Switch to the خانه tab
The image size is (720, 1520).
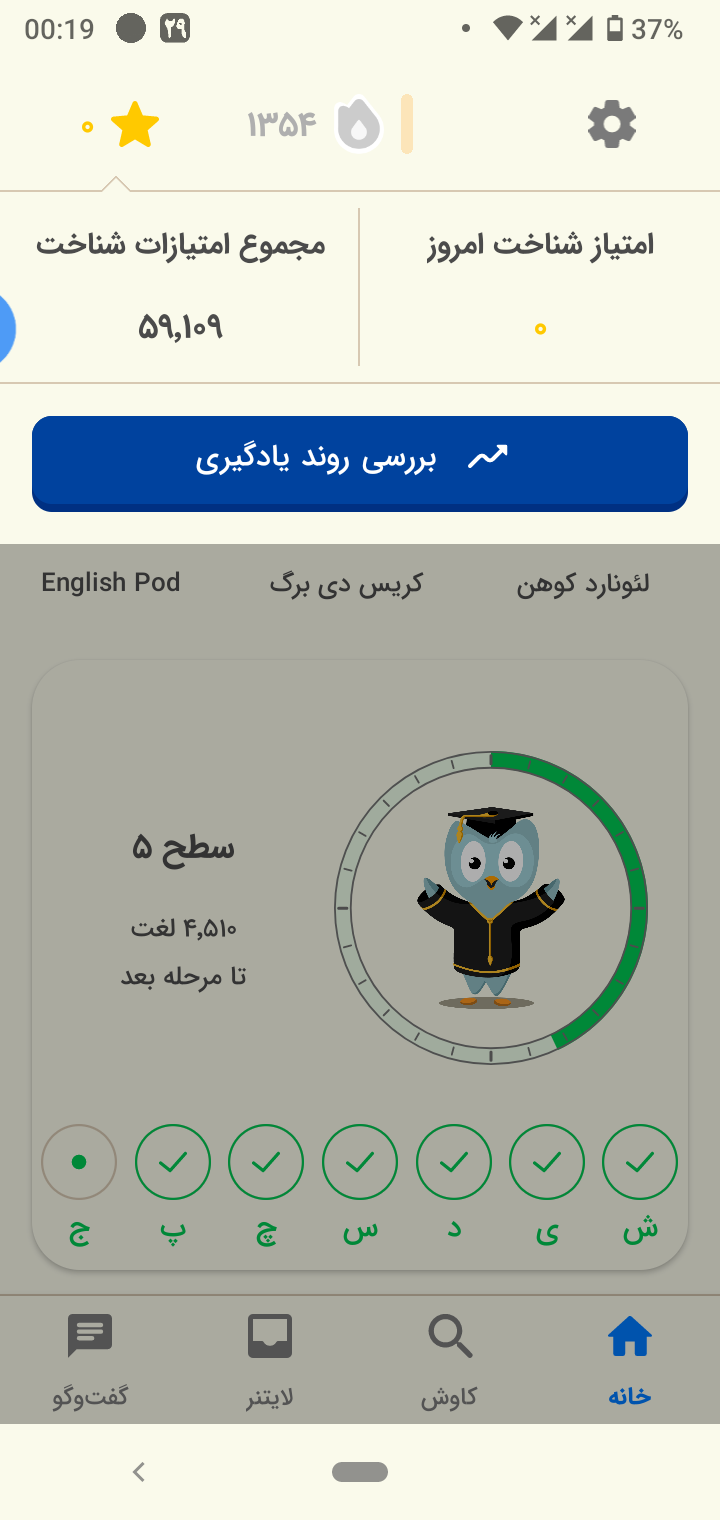pyautogui.click(x=630, y=1361)
